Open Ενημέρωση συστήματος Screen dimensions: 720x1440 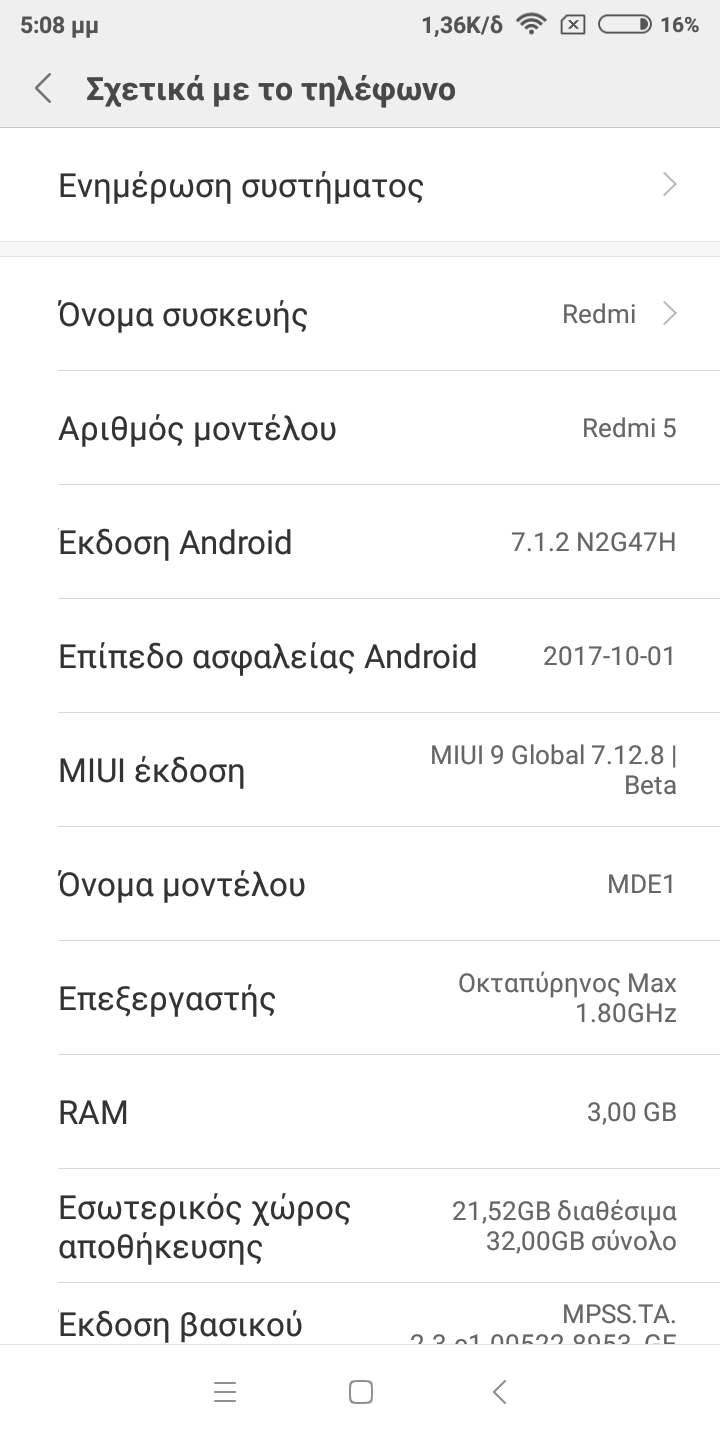point(360,186)
